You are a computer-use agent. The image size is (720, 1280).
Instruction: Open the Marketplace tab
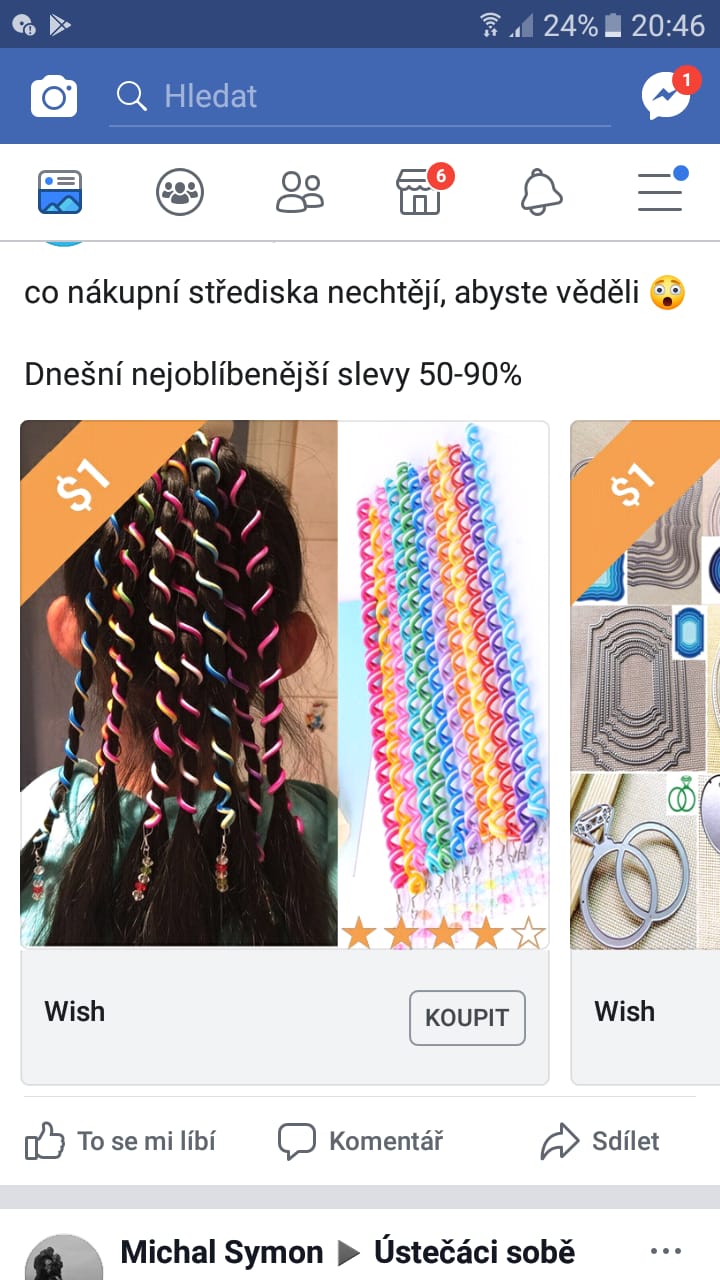point(420,192)
